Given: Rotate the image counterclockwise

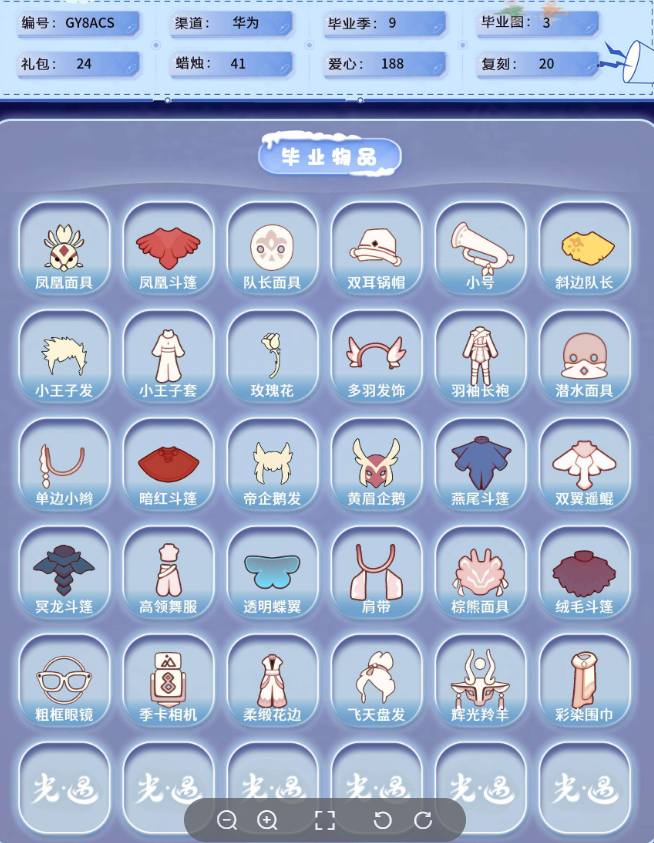Looking at the screenshot, I should pos(382,820).
